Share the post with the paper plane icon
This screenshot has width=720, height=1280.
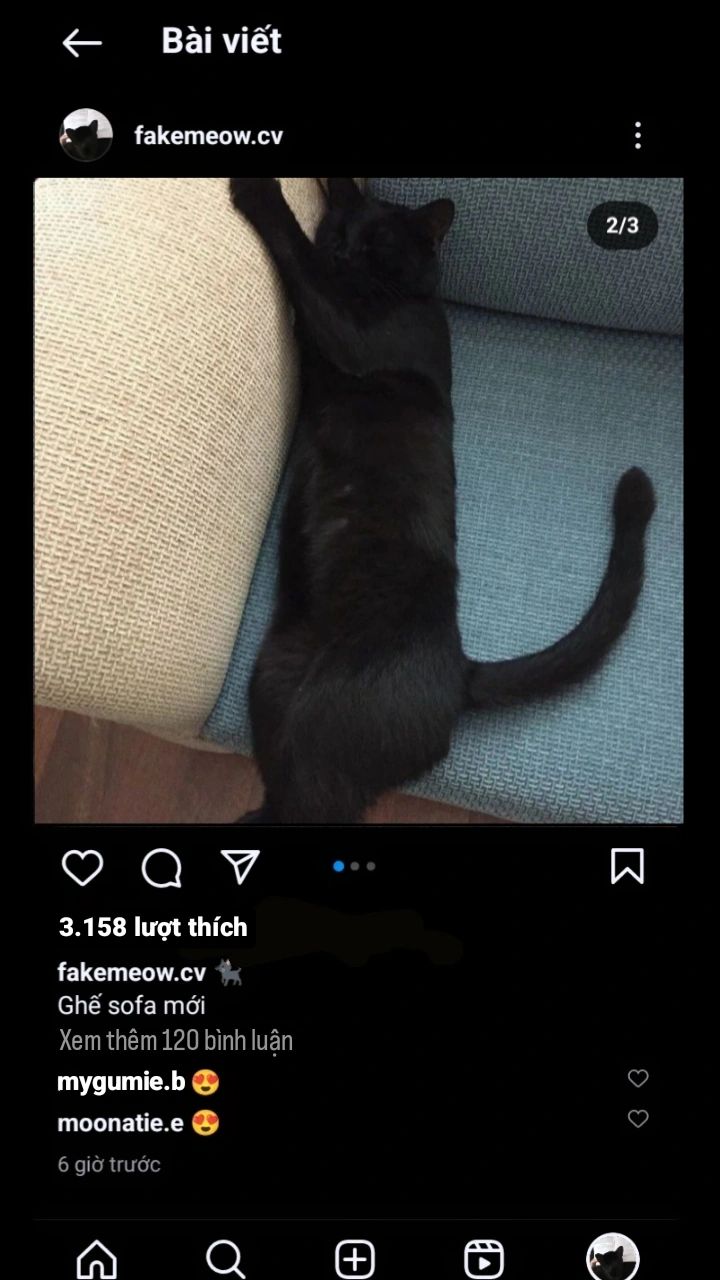point(240,867)
